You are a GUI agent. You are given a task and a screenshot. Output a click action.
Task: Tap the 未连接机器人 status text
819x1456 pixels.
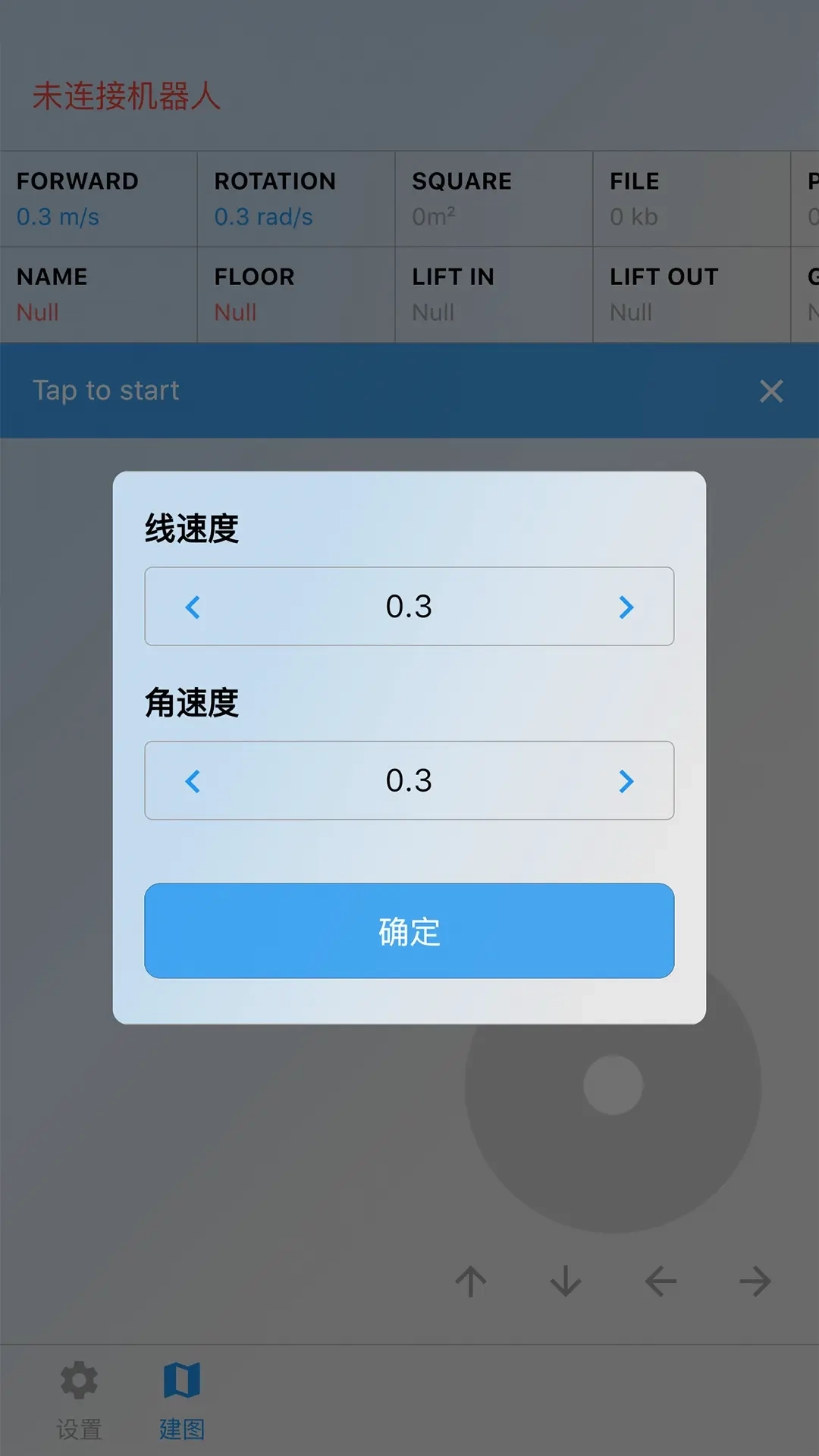127,97
